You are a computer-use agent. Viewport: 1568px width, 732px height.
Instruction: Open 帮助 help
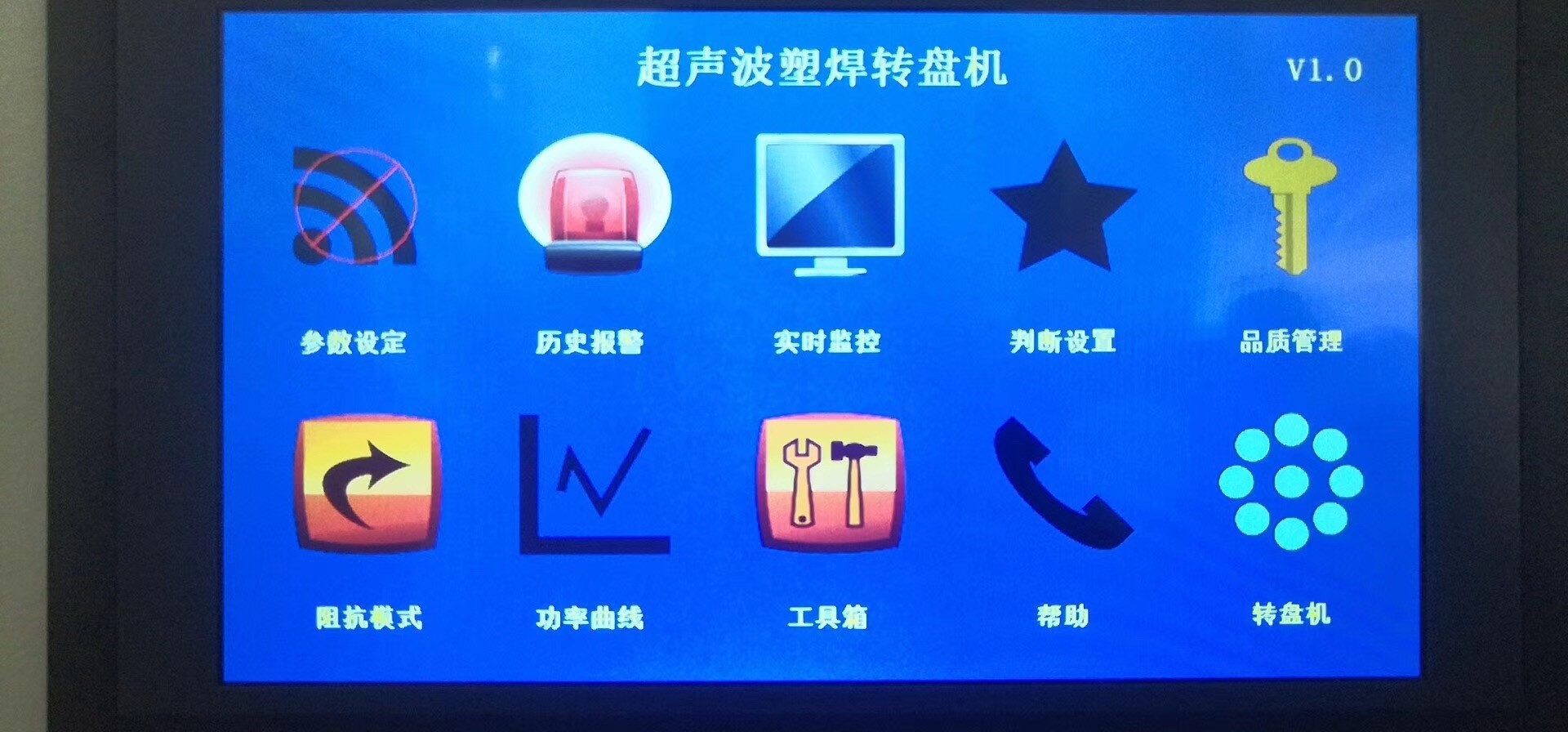click(x=1062, y=484)
